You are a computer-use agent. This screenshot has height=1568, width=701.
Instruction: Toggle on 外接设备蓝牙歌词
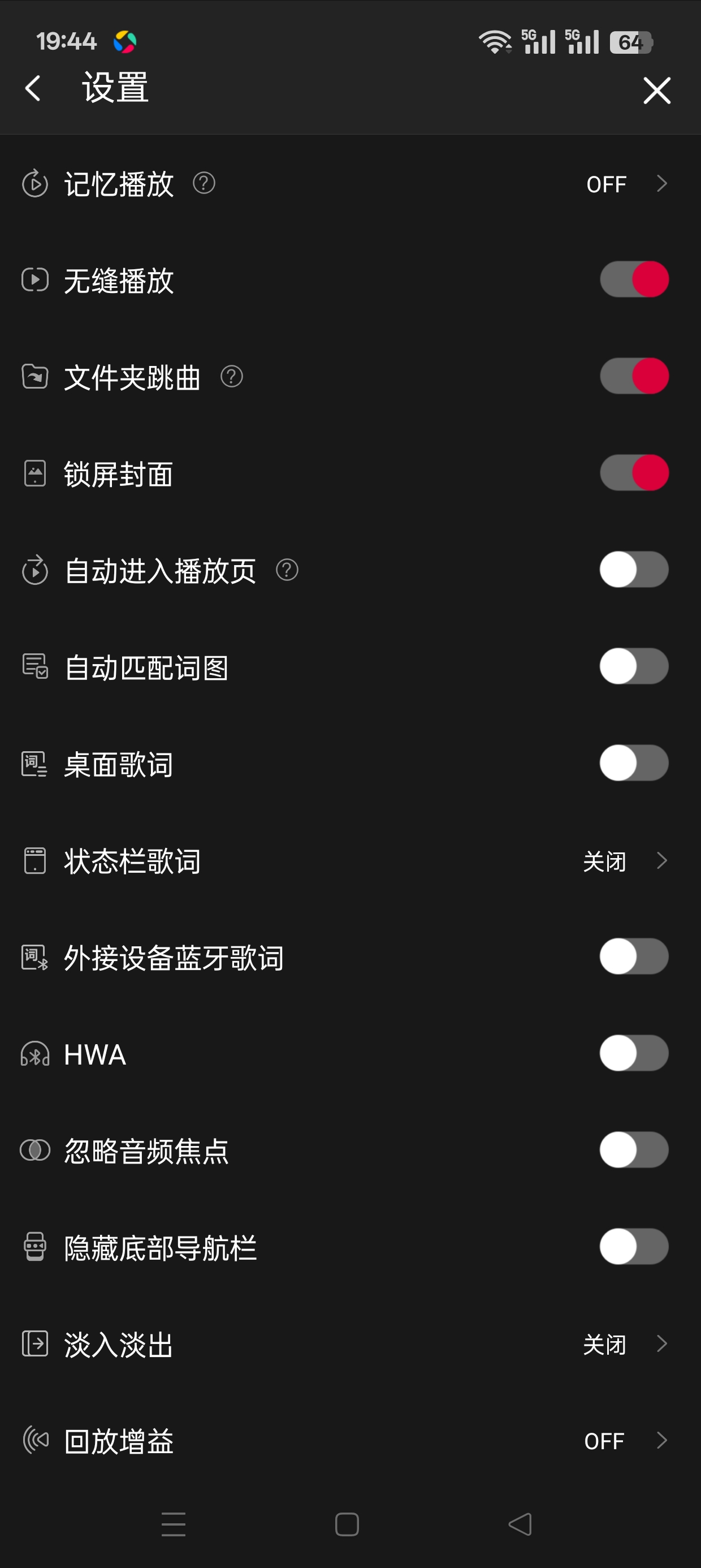tap(634, 957)
